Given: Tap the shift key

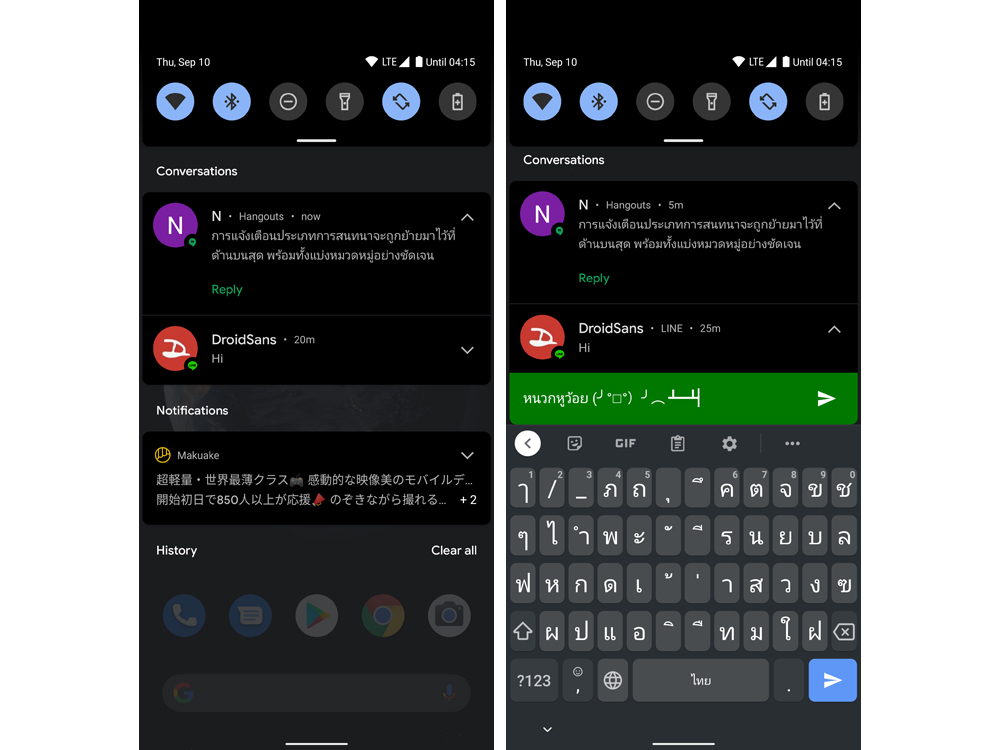Looking at the screenshot, I should click(x=523, y=632).
